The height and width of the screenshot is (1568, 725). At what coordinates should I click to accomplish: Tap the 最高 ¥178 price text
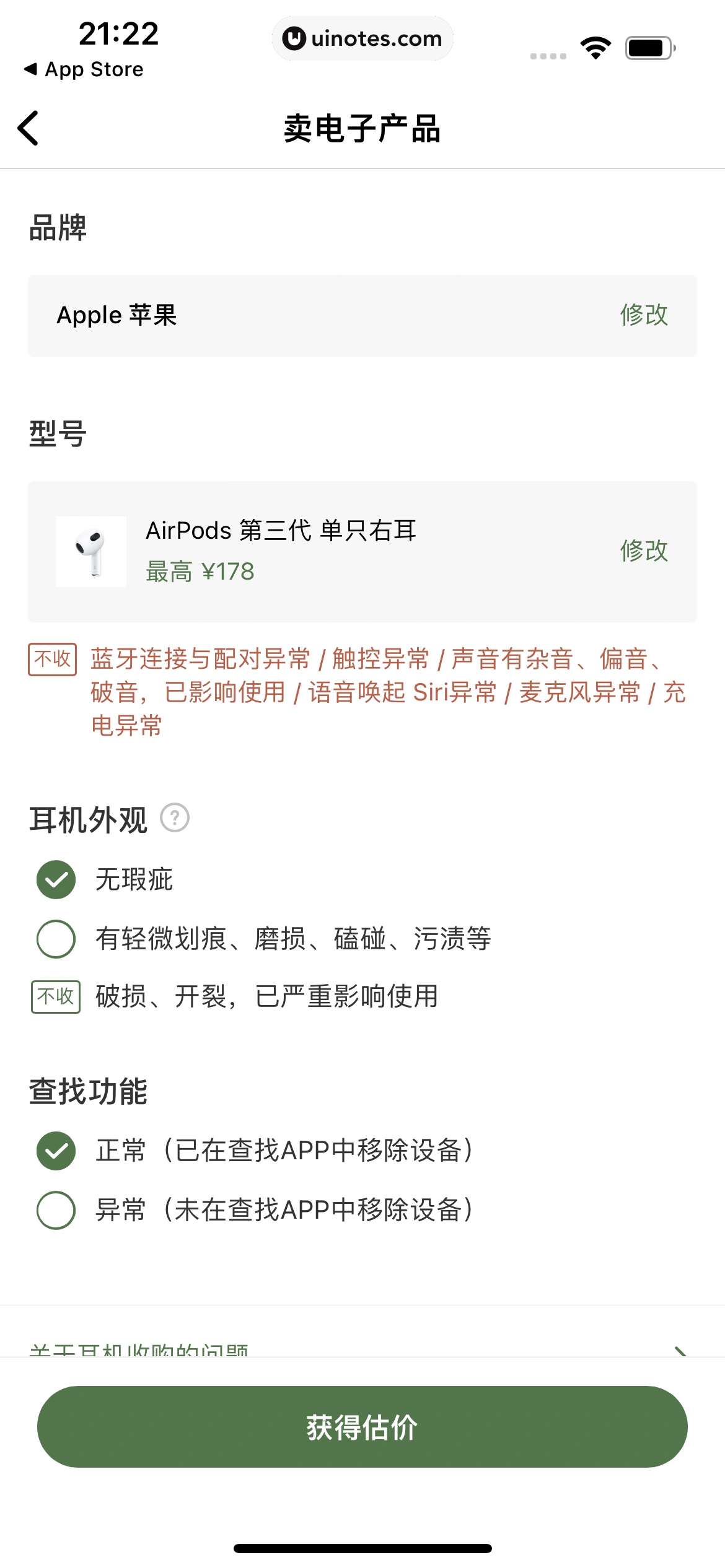coord(200,572)
